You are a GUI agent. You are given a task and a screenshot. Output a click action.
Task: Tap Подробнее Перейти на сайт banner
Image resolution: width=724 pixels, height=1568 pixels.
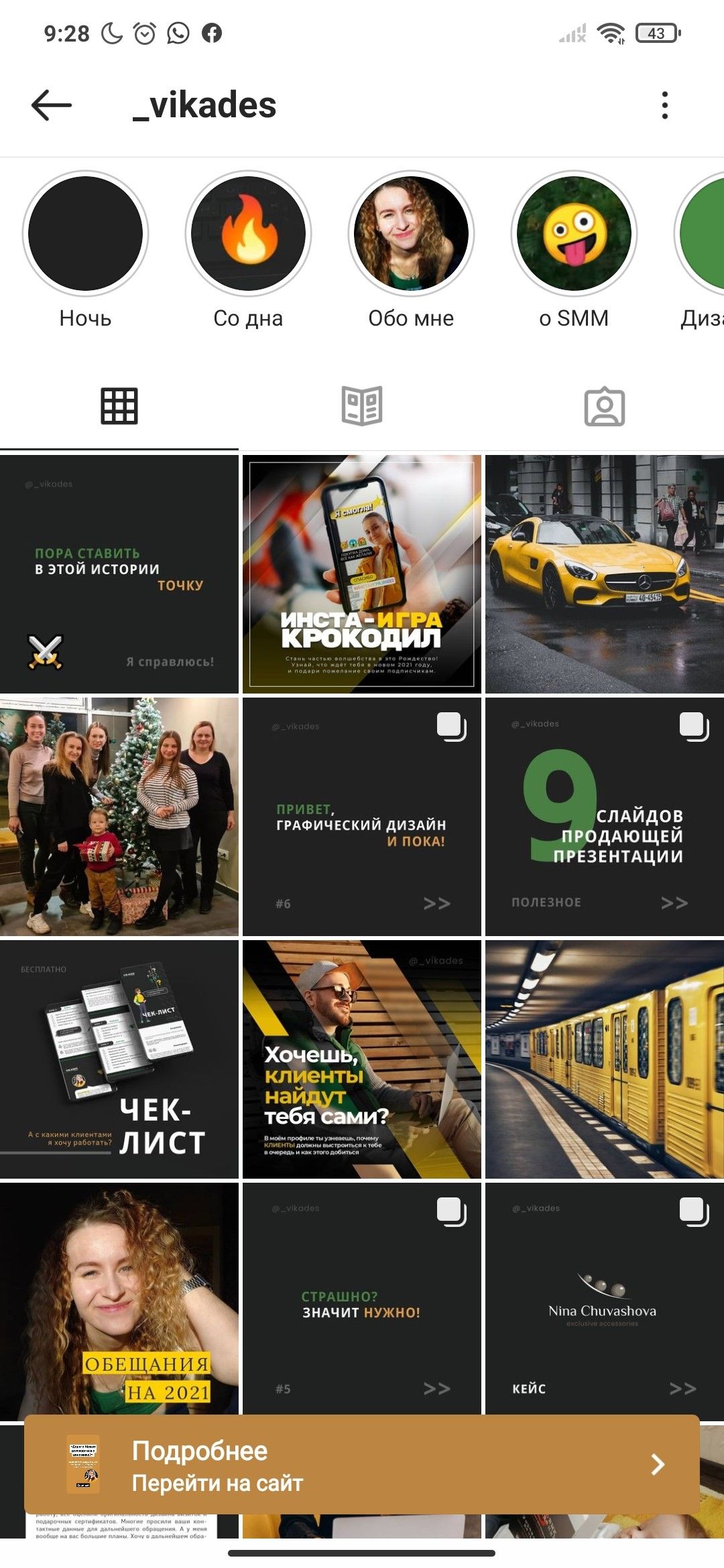[362, 1465]
